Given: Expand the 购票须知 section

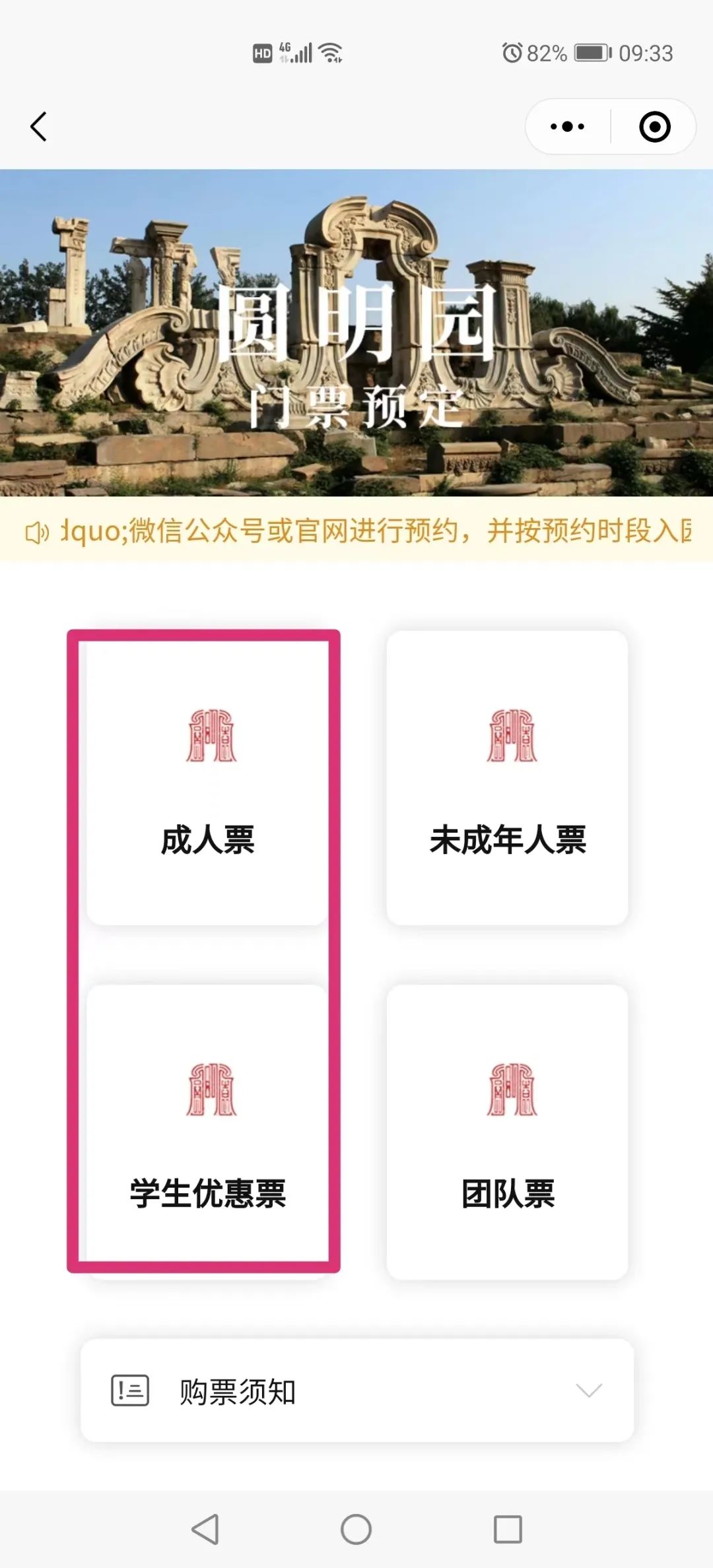Looking at the screenshot, I should 356,1390.
